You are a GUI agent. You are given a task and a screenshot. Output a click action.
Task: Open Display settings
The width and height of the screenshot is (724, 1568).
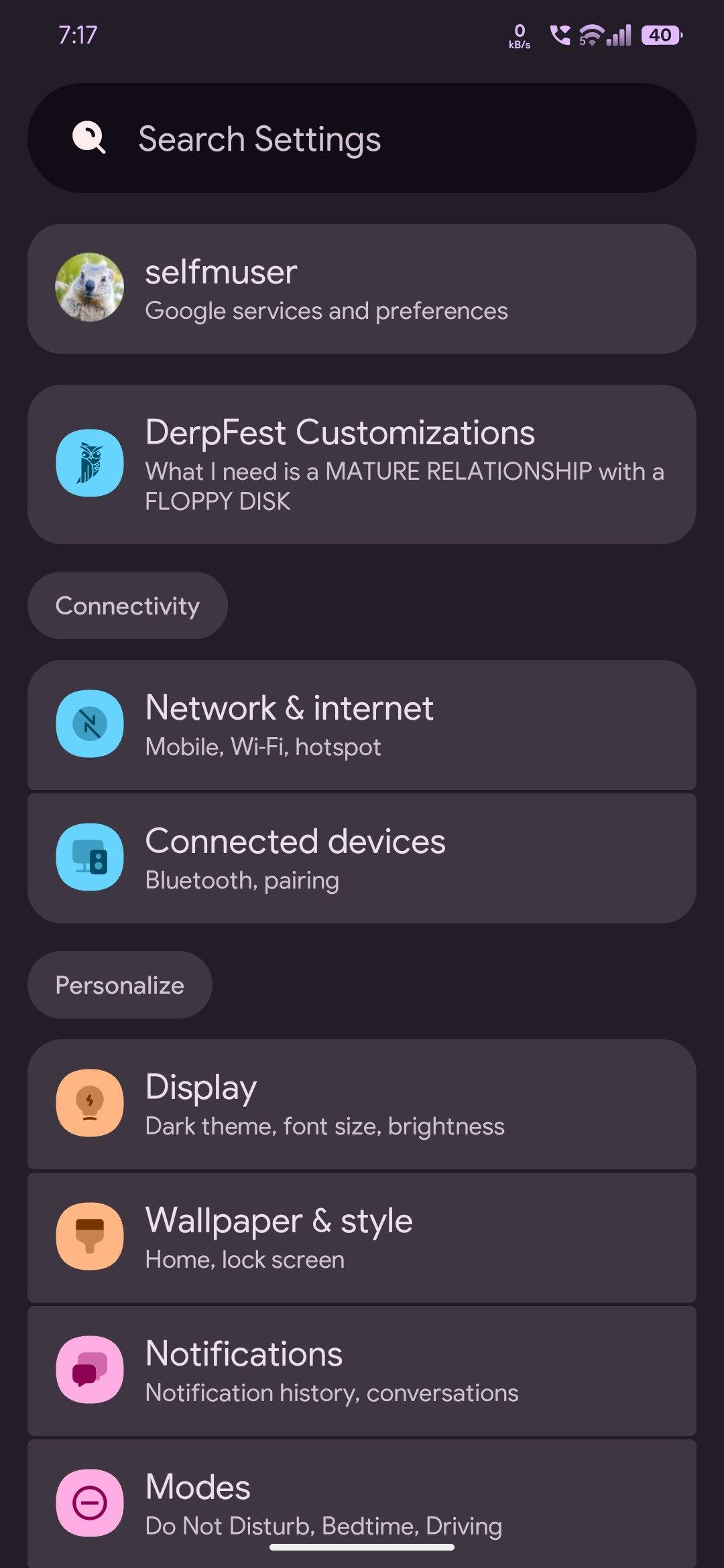tap(362, 1104)
